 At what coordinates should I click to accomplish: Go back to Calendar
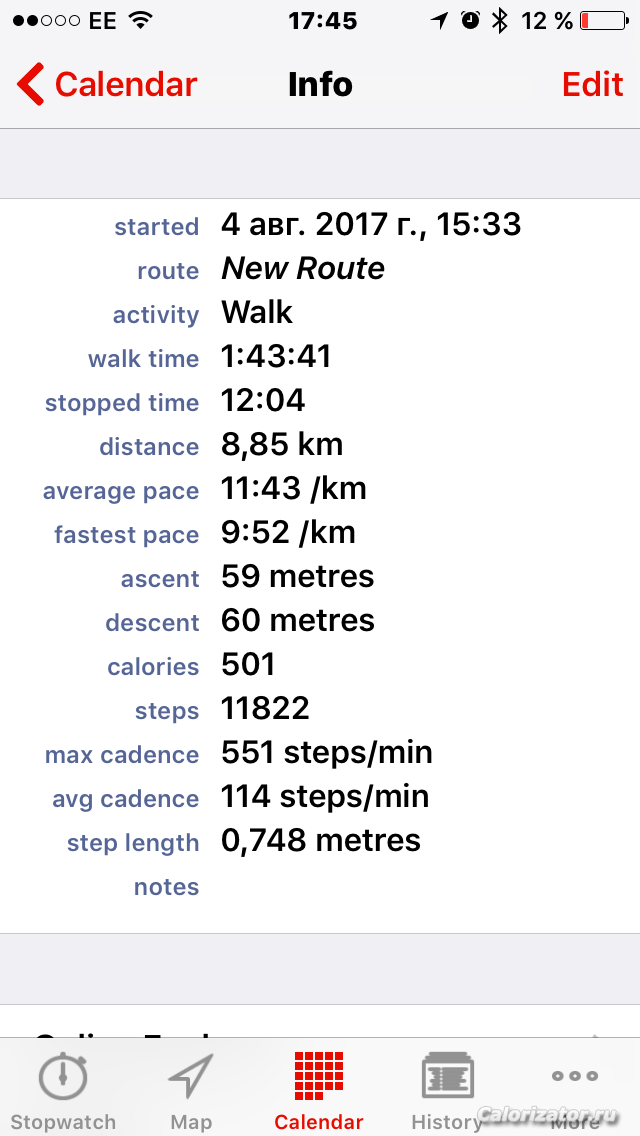[x=108, y=85]
